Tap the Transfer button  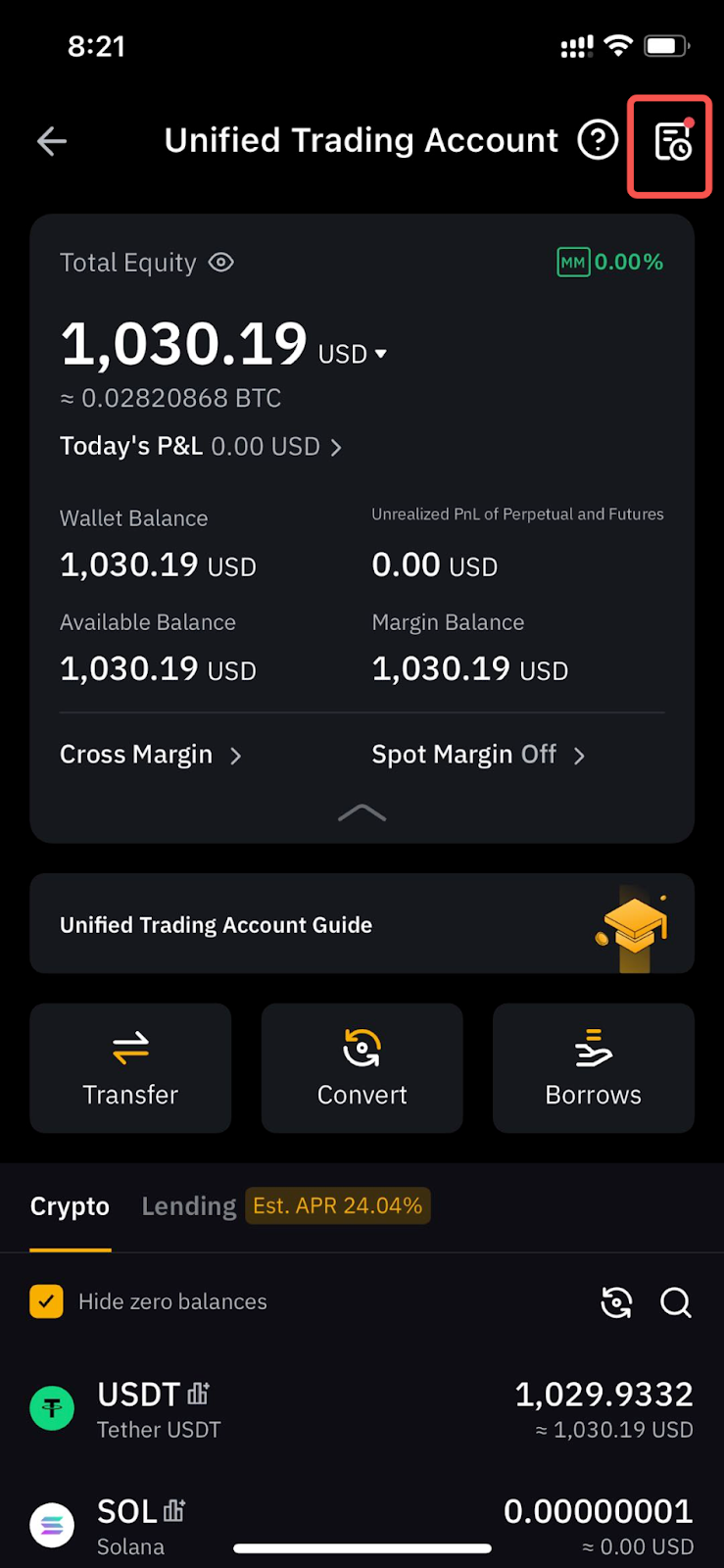pyautogui.click(x=130, y=1068)
